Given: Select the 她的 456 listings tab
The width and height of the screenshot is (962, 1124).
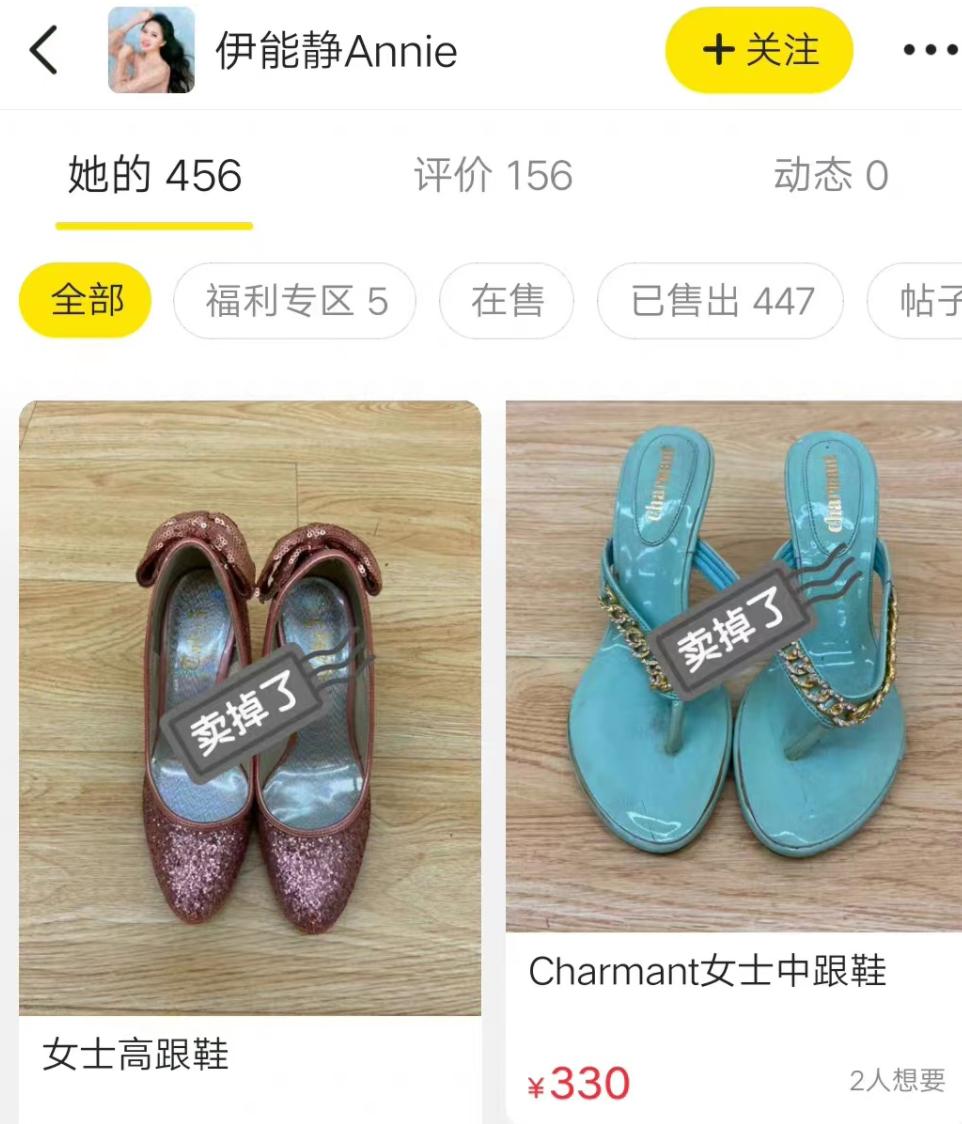Looking at the screenshot, I should click(153, 175).
